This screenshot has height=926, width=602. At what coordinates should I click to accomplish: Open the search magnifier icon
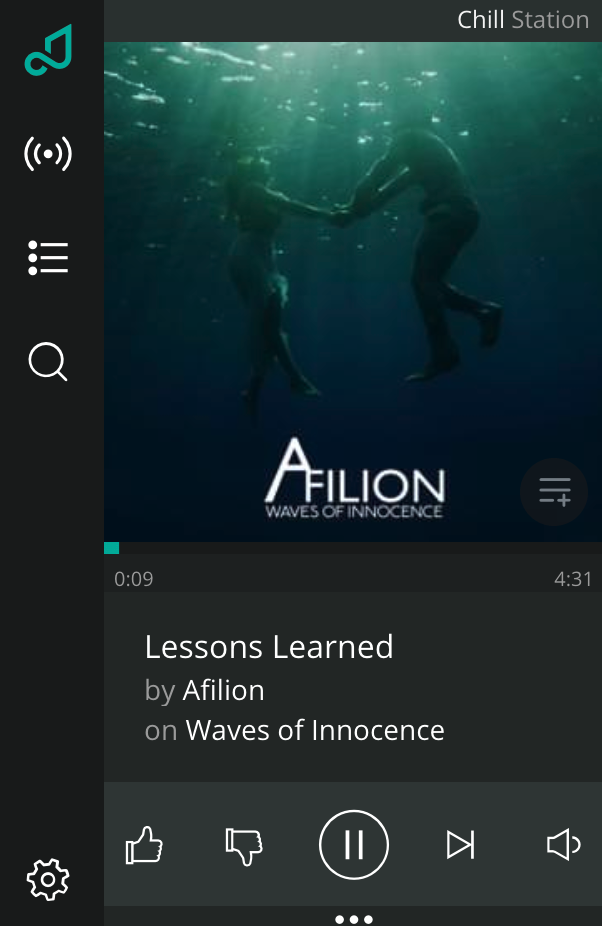(48, 362)
